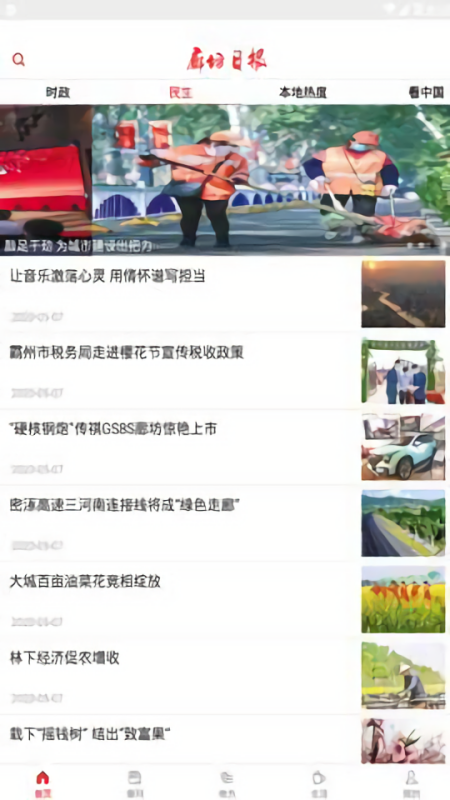Go to the home tab in bottom bar

click(42, 784)
